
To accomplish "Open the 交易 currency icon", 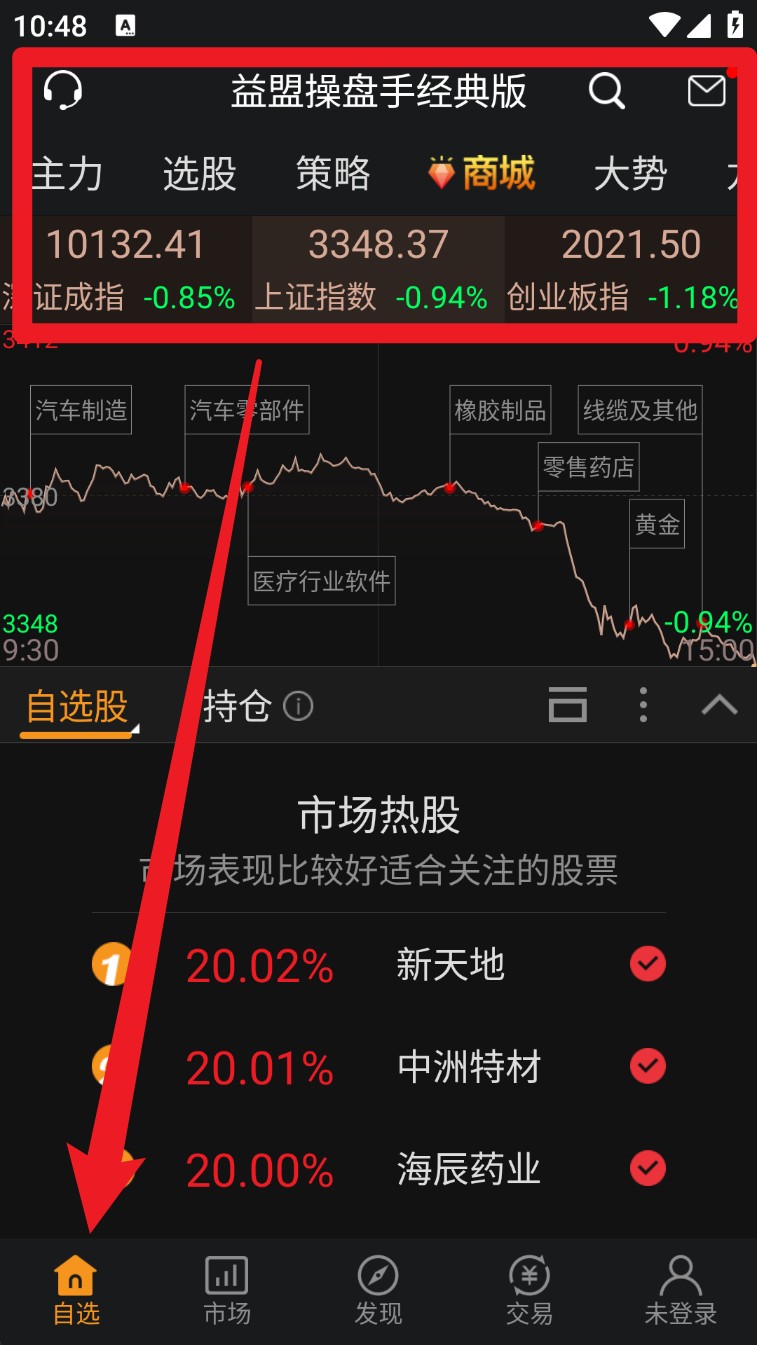I will (x=529, y=1275).
